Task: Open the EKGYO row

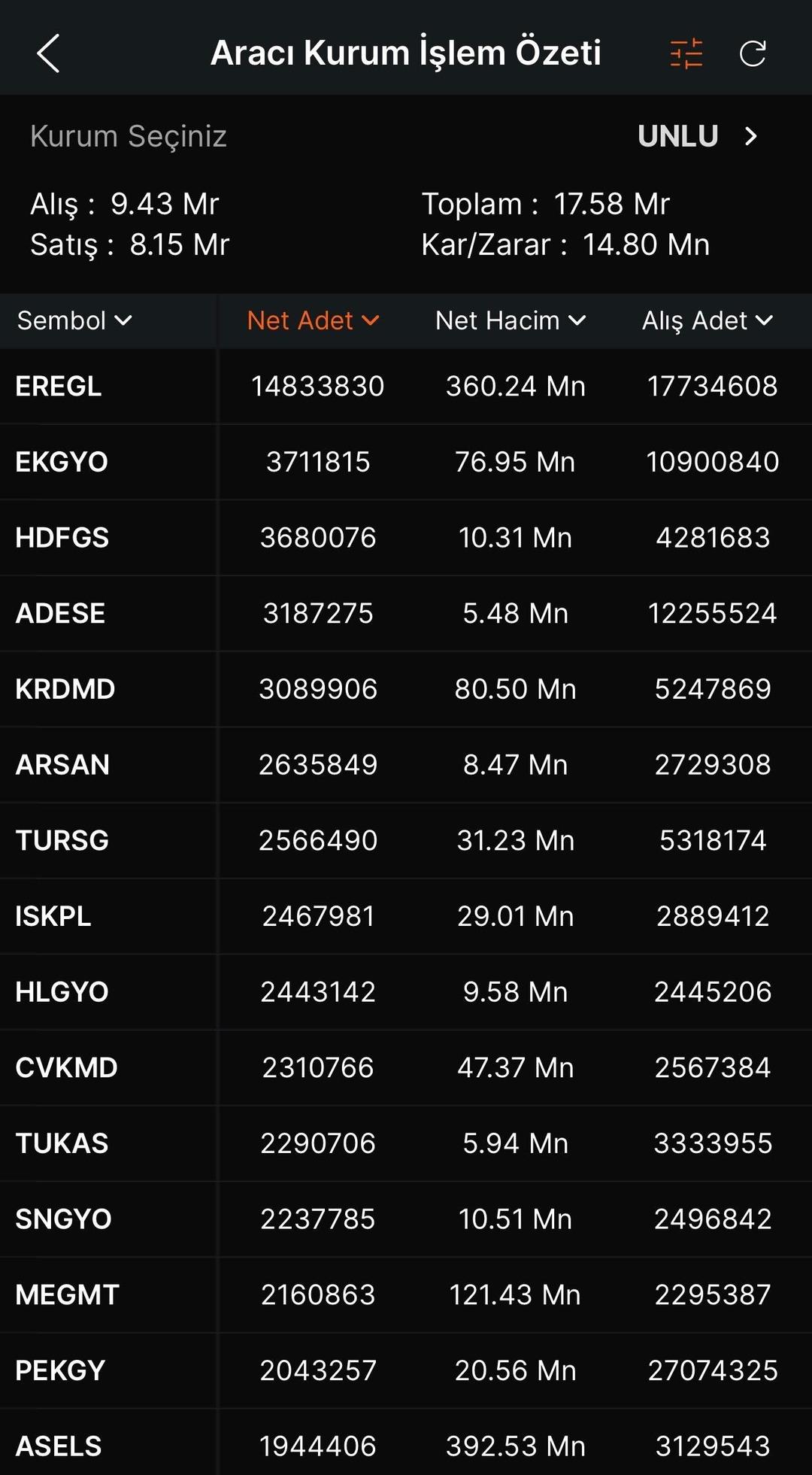Action: [62, 462]
